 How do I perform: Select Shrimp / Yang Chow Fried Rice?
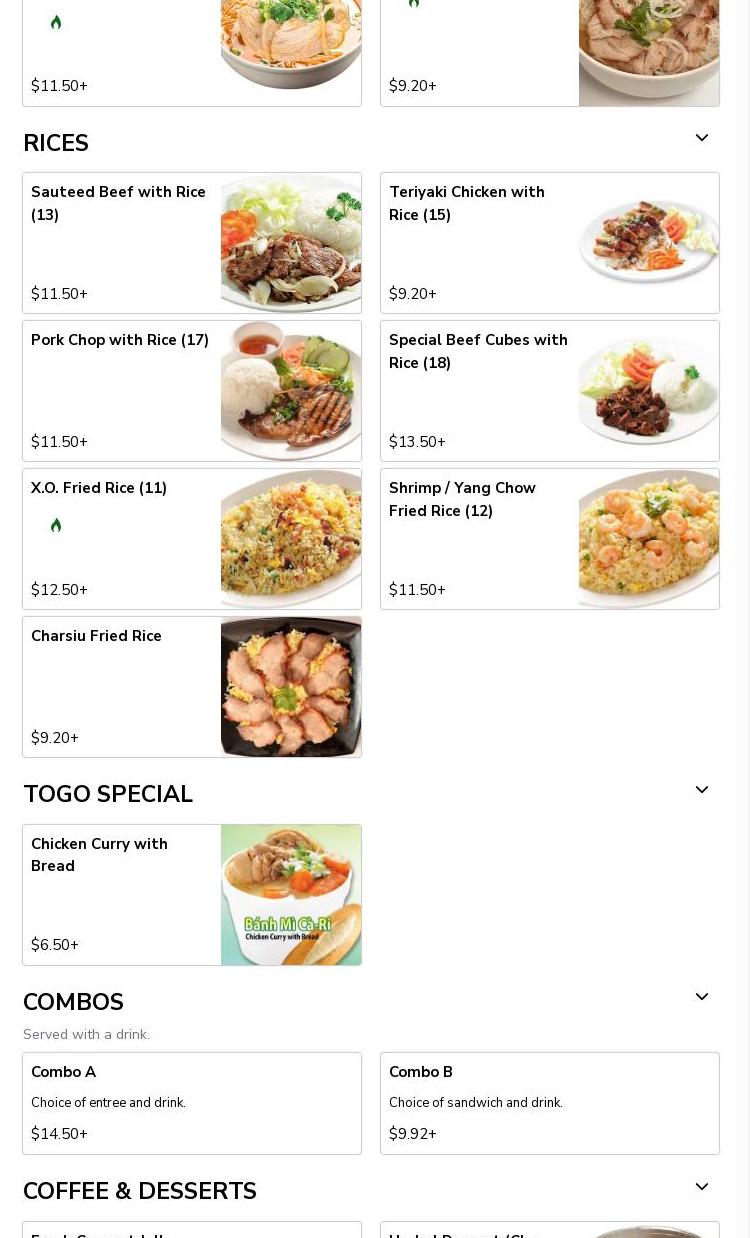click(549, 539)
